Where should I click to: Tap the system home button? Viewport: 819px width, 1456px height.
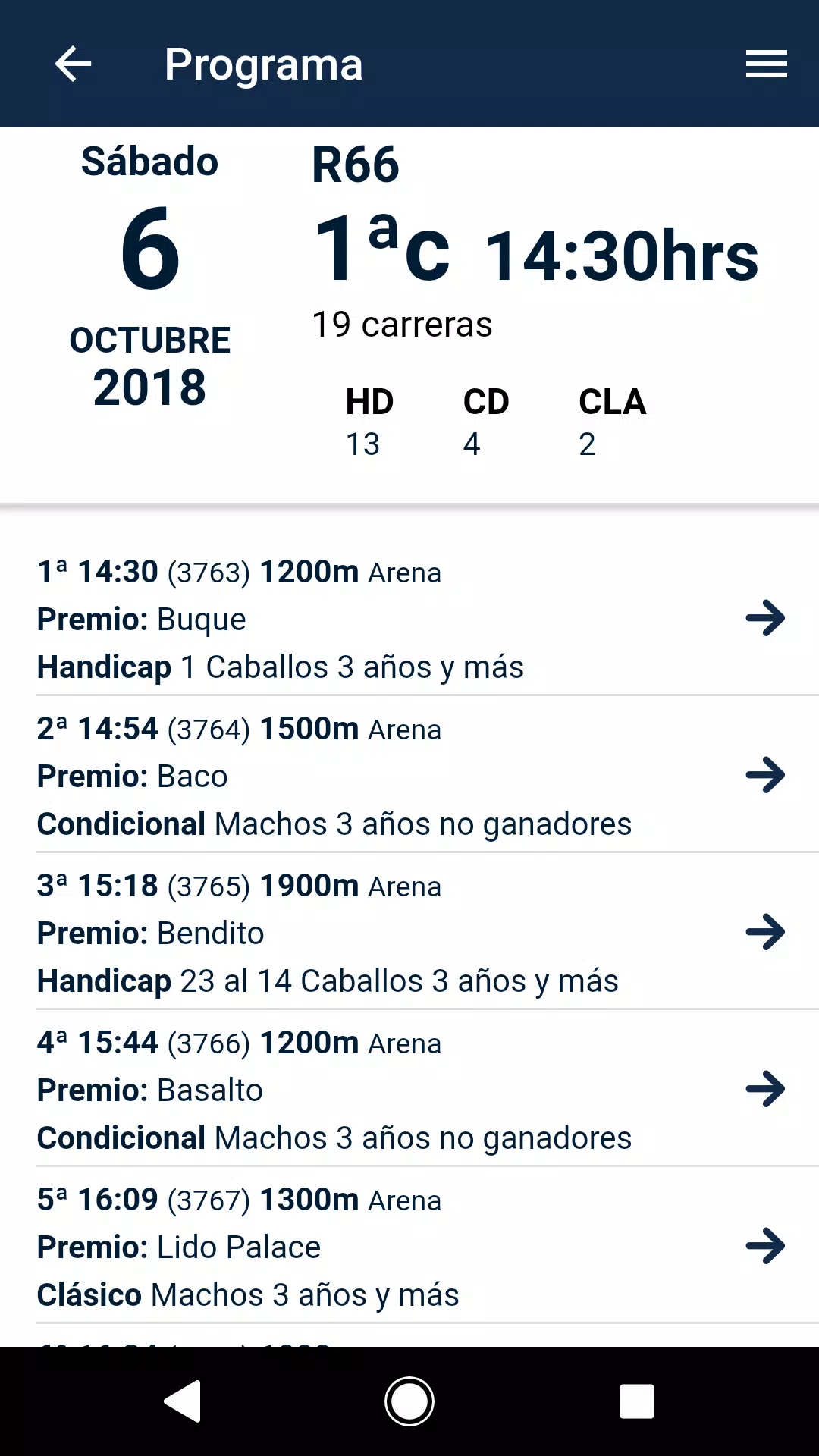[409, 1401]
